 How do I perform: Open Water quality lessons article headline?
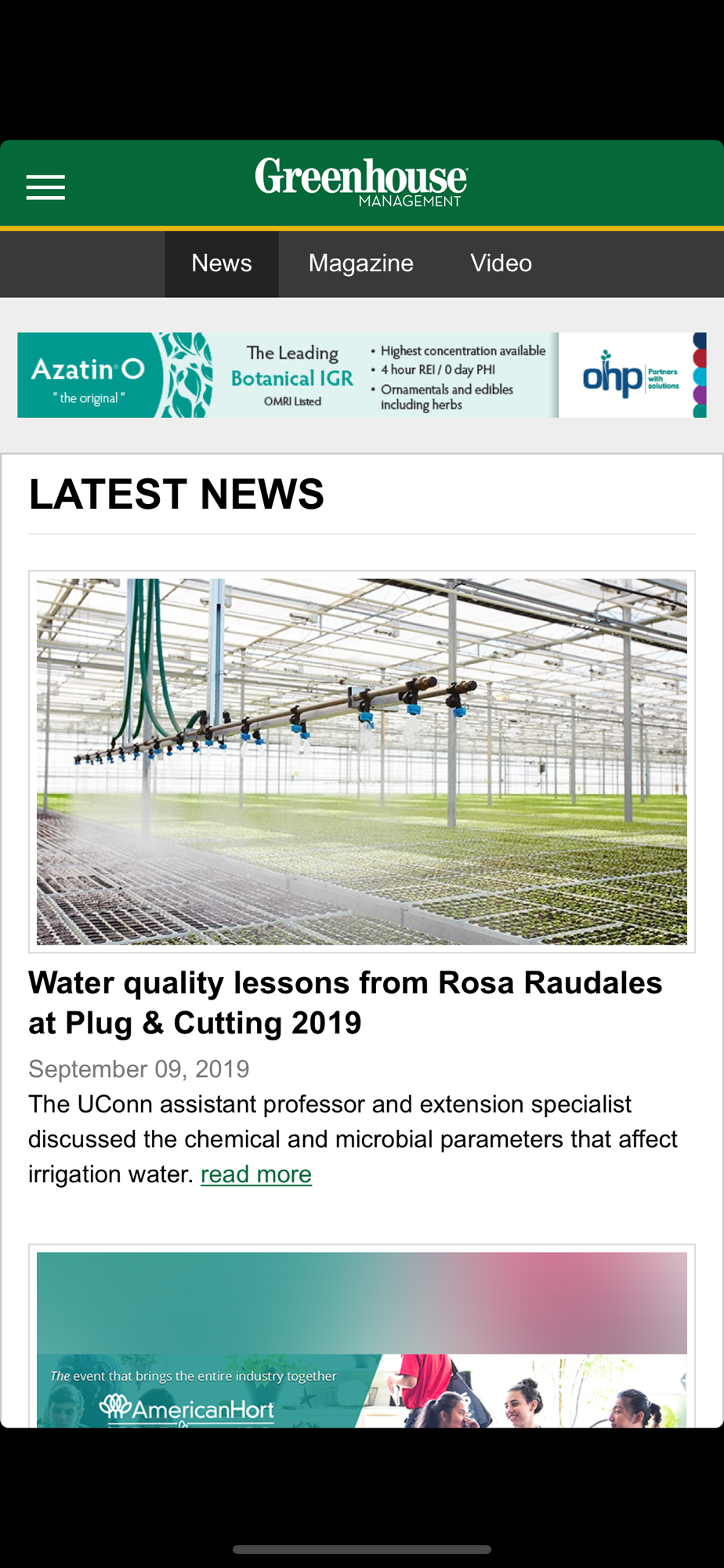[x=346, y=1003]
